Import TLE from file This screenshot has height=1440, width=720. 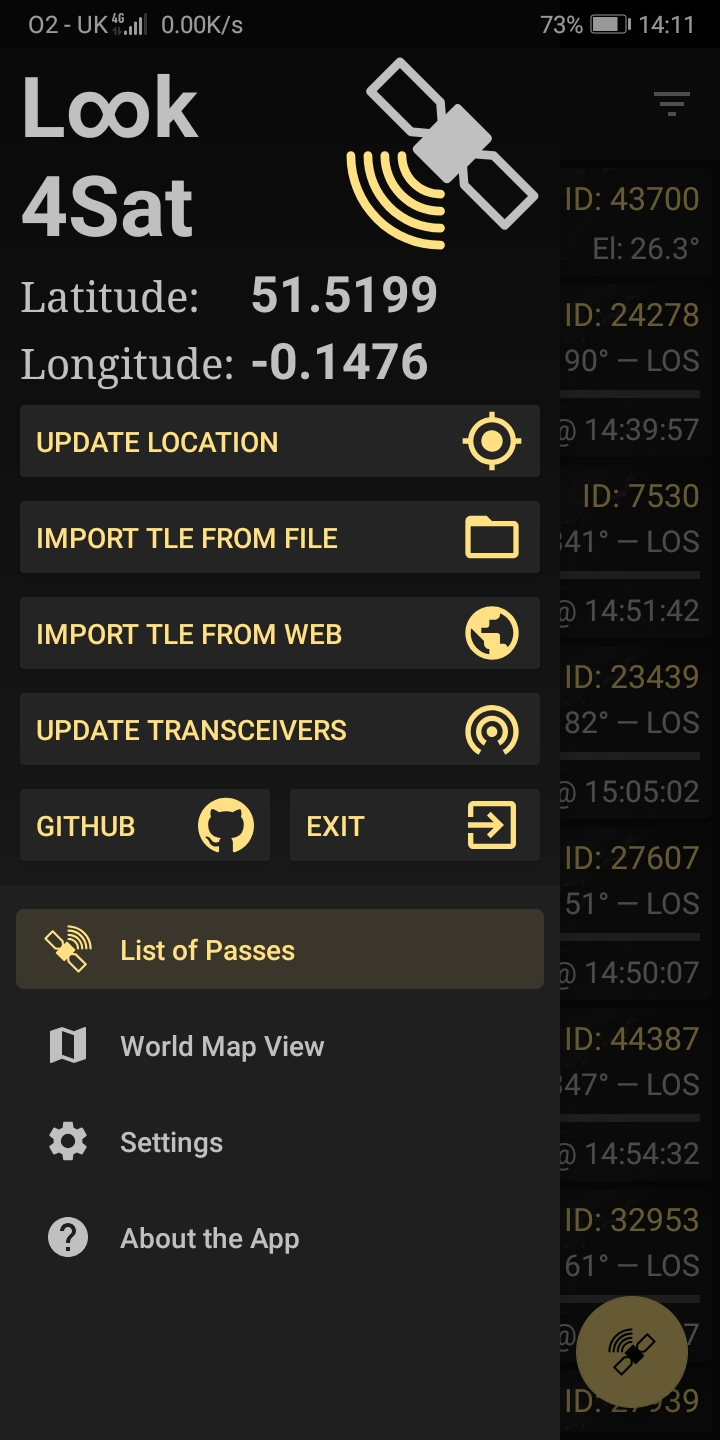click(279, 537)
